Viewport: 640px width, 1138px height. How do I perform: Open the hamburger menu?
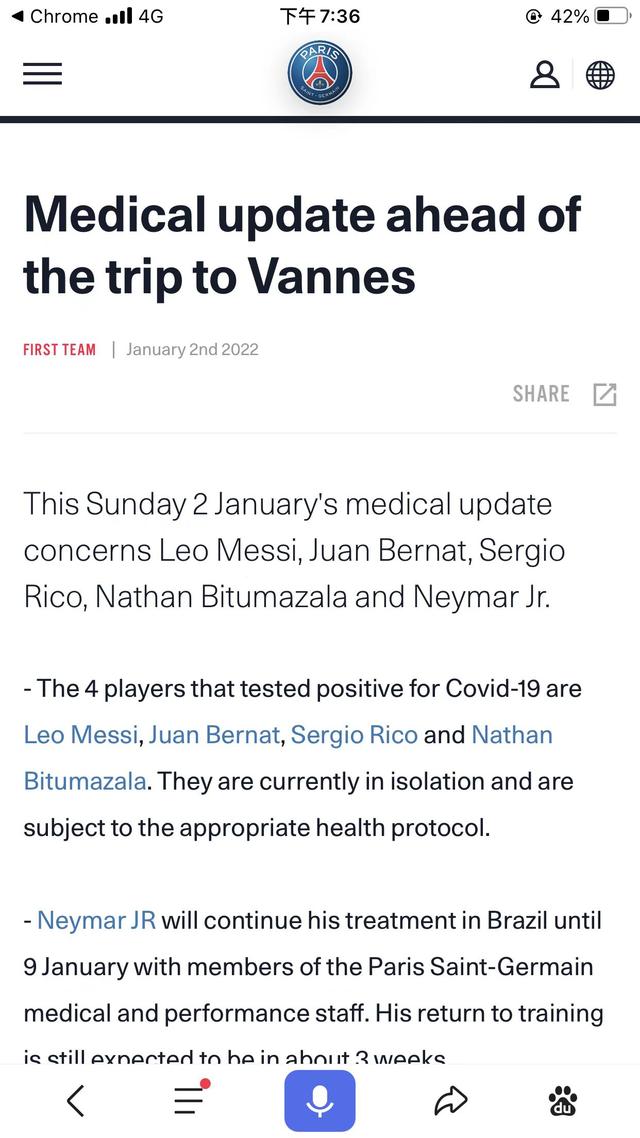[x=42, y=75]
